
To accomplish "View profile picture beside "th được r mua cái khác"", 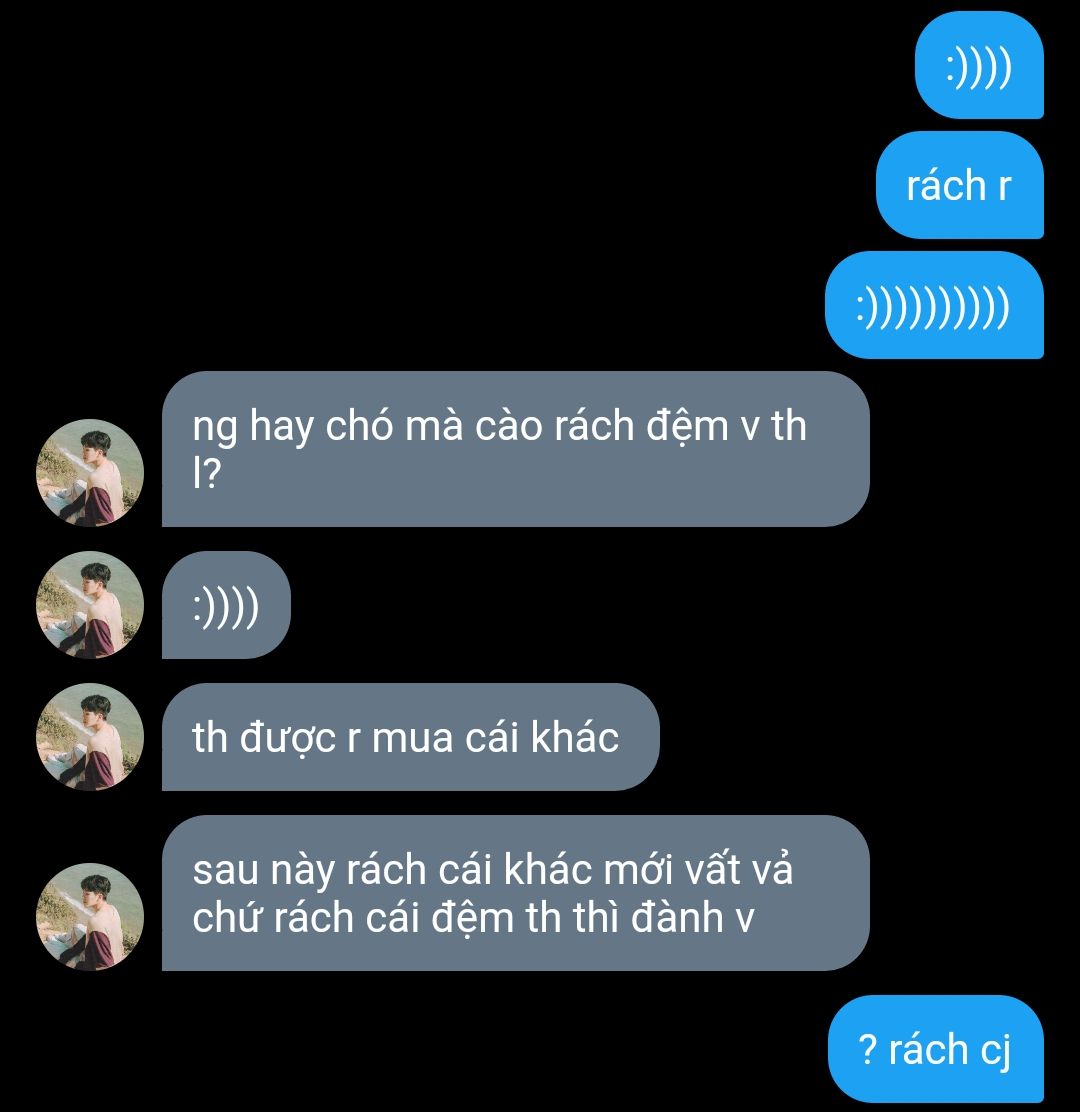I will point(90,737).
